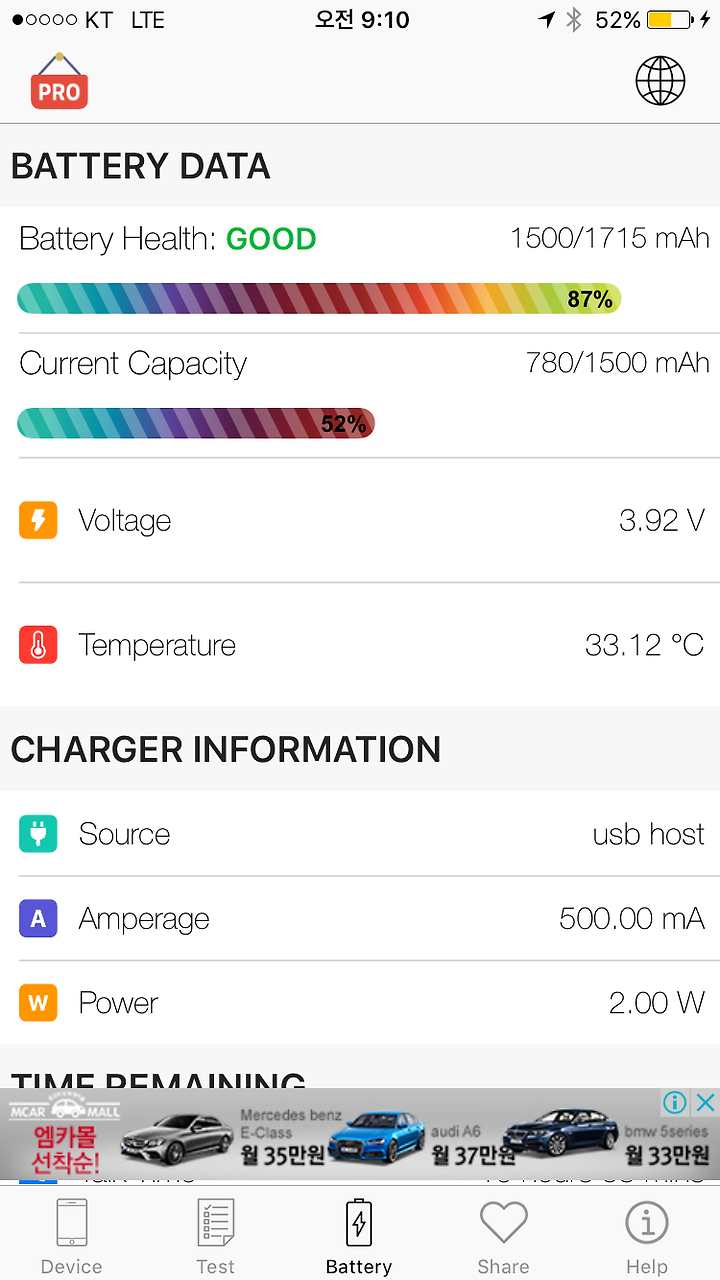The image size is (720, 1280).
Task: Open the MCAR MALL car advertisement
Action: [x=360, y=1134]
